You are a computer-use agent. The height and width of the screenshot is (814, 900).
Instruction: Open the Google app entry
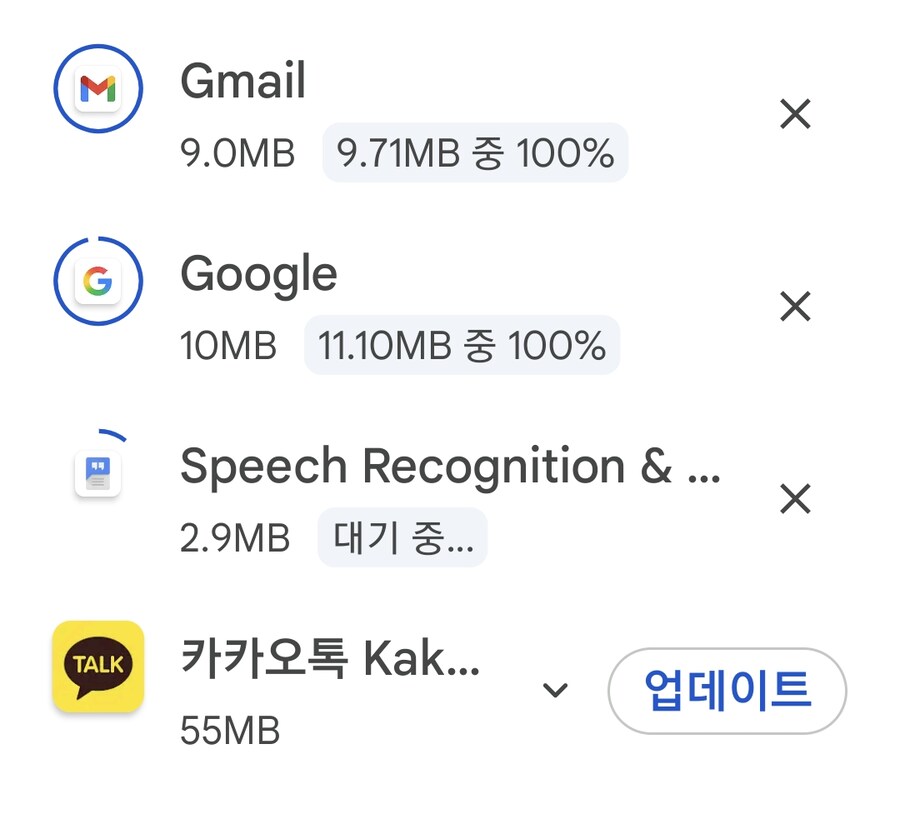pyautogui.click(x=259, y=274)
